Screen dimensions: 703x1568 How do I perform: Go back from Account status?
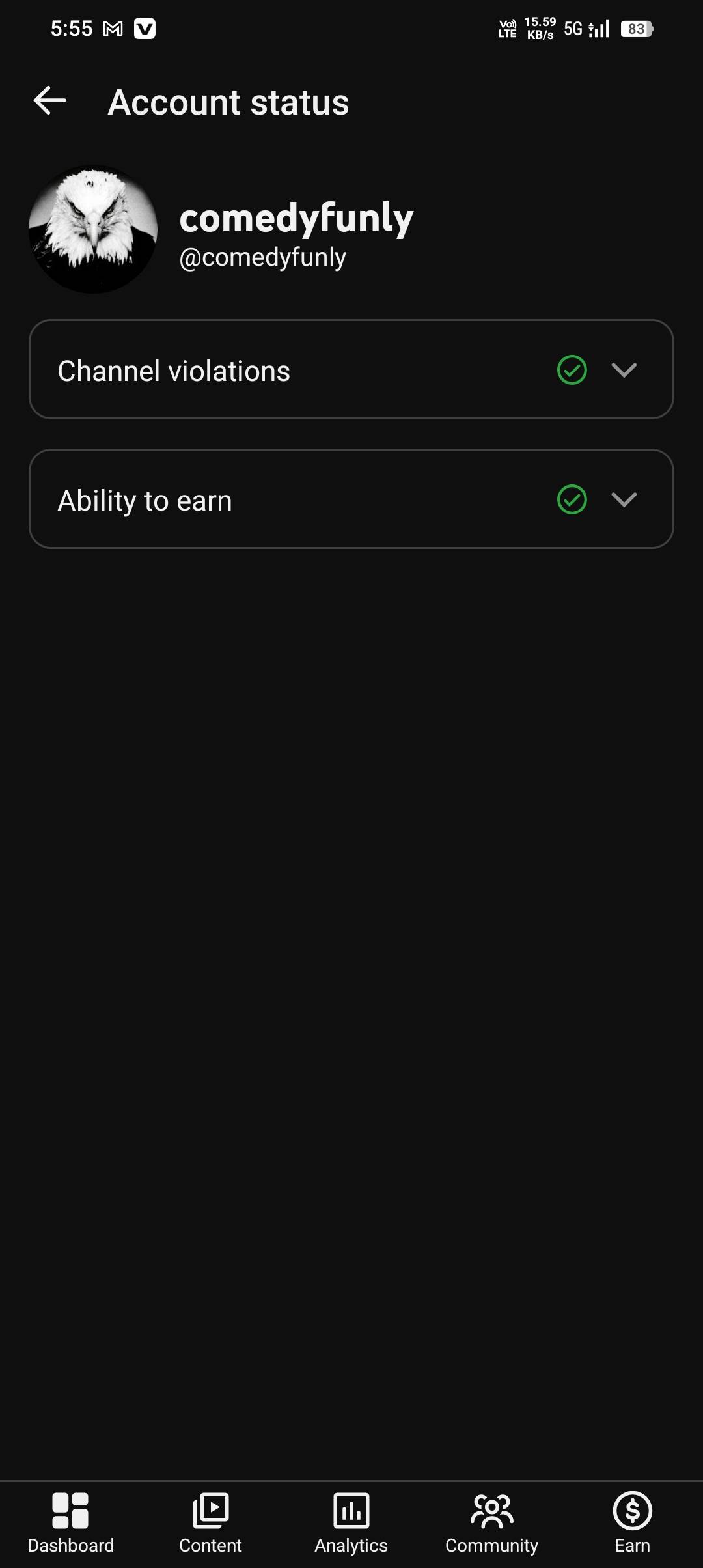(50, 101)
